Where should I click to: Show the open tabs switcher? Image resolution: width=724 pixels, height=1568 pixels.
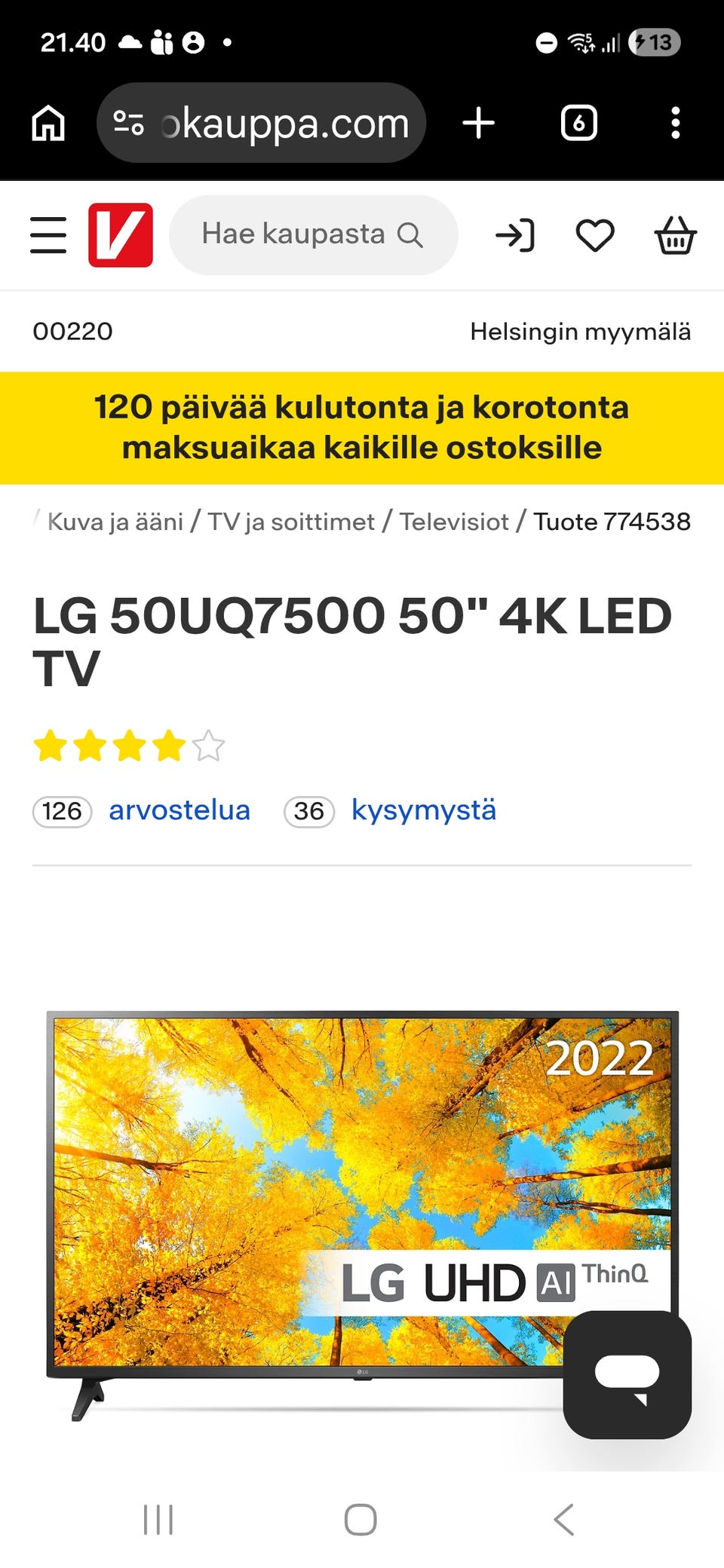578,123
